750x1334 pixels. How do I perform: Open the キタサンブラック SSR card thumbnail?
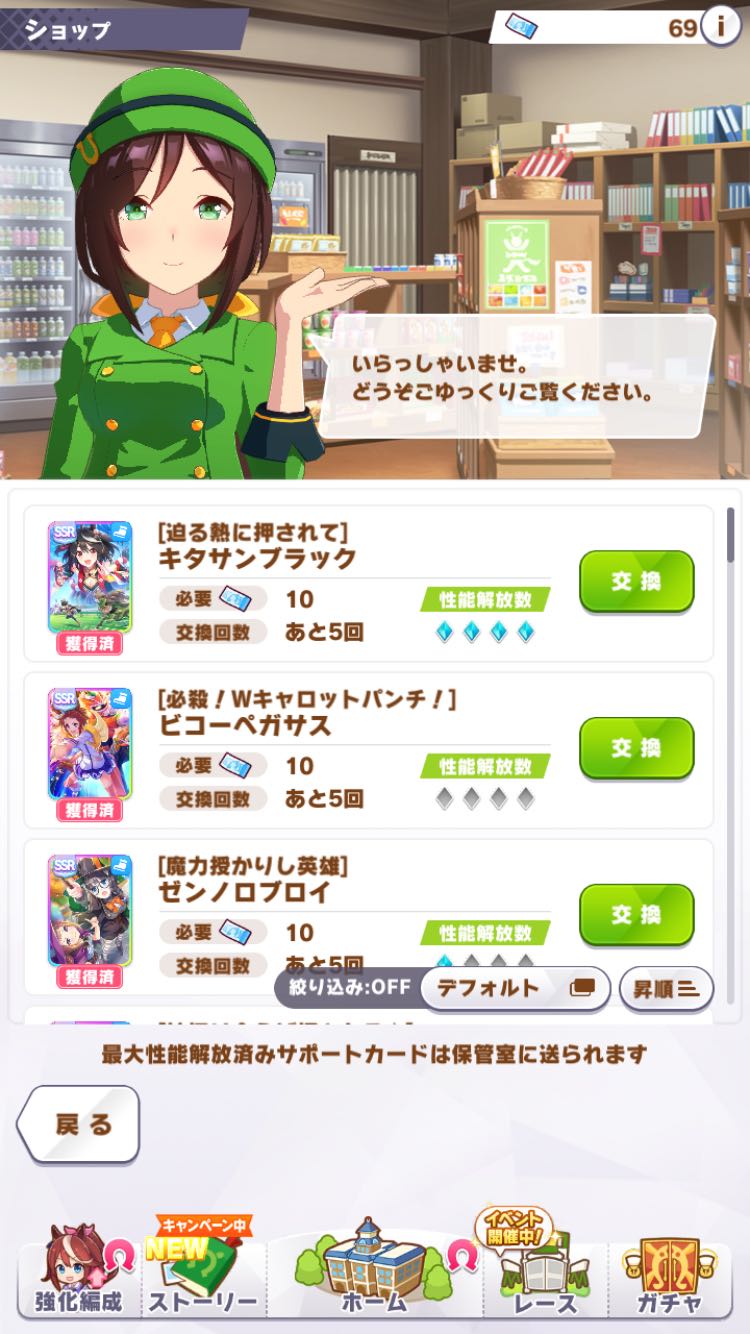click(x=90, y=578)
